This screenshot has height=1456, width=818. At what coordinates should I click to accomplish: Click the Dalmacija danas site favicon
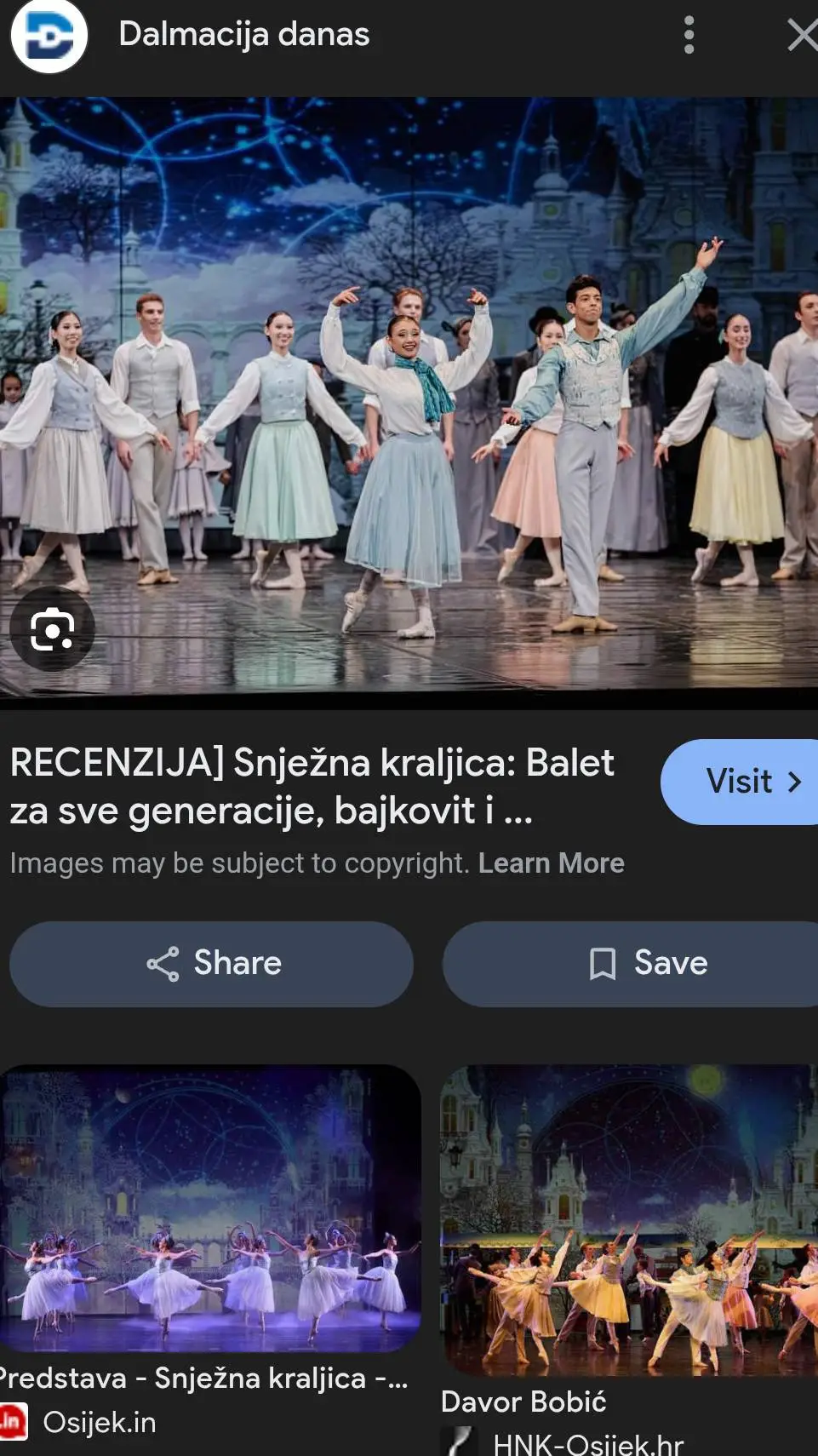(49, 36)
